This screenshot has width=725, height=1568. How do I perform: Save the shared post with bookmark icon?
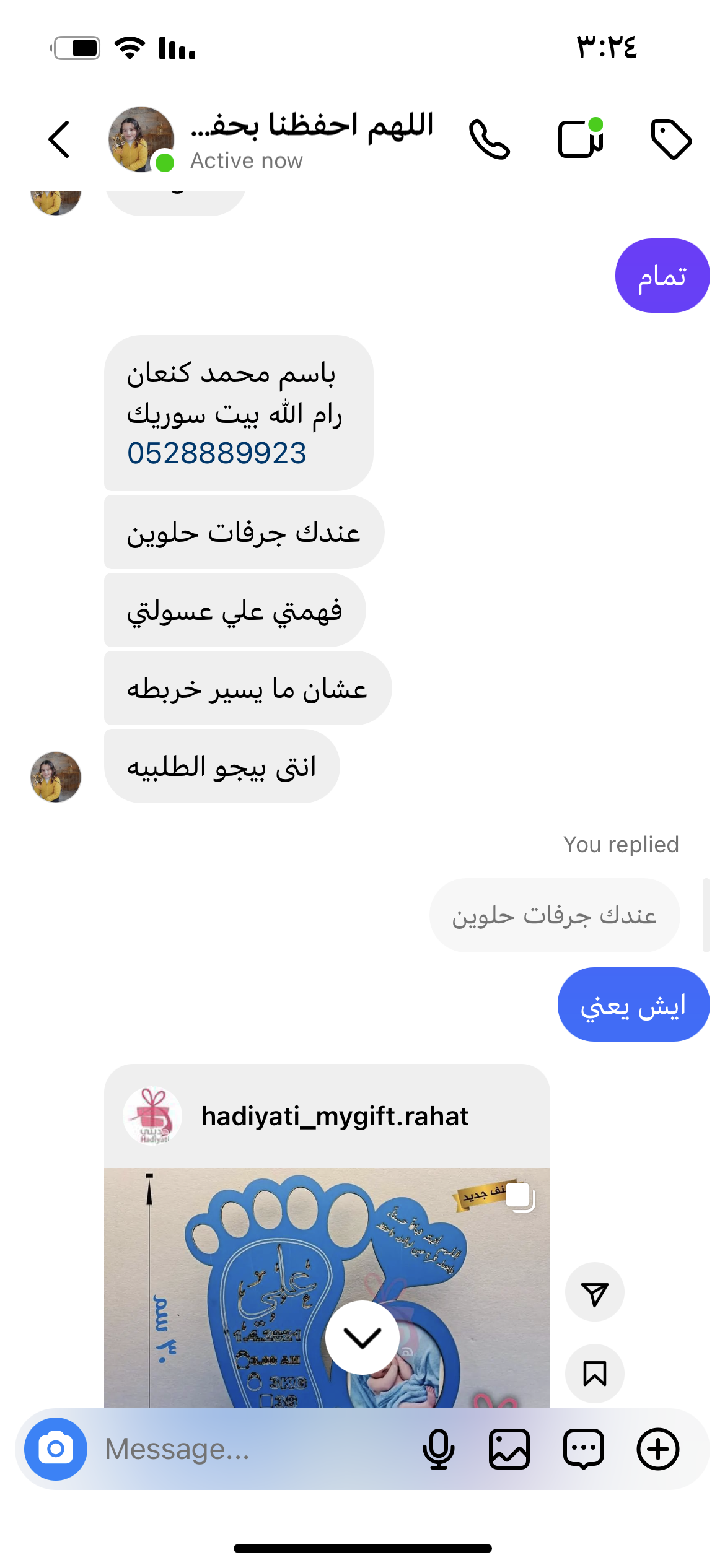(594, 1374)
